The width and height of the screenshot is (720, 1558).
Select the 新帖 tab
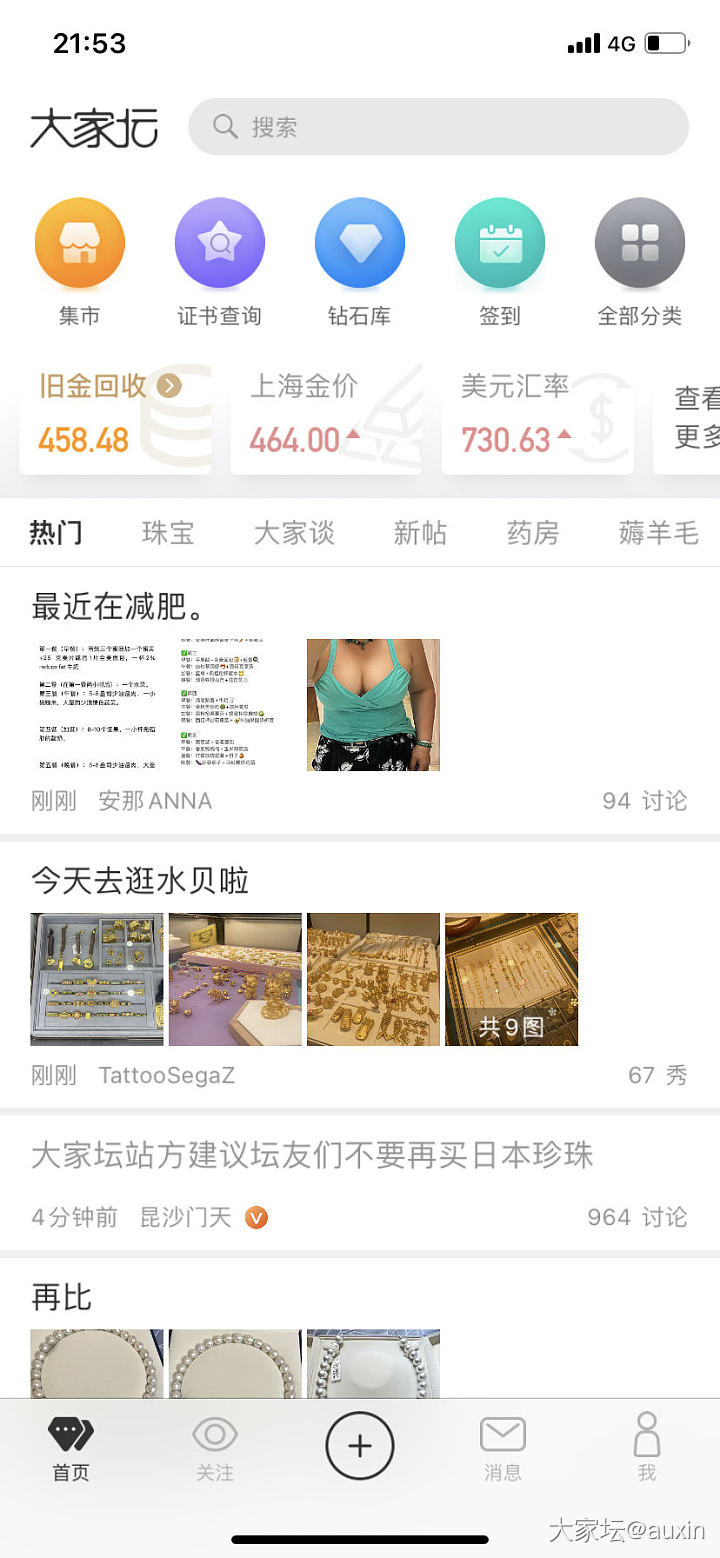(x=420, y=533)
